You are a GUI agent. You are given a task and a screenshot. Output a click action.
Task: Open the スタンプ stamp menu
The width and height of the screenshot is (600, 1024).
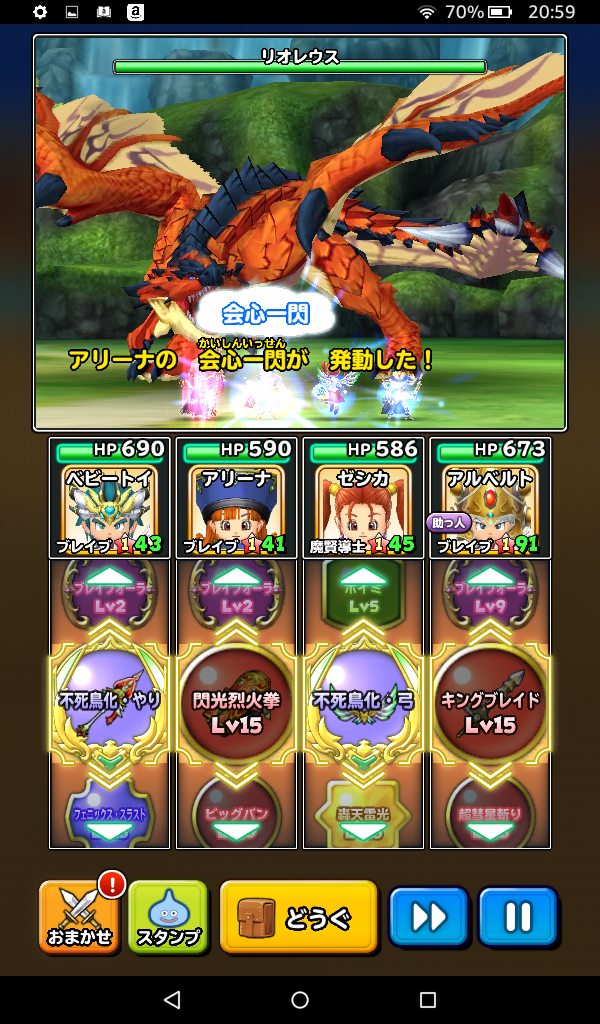point(167,916)
